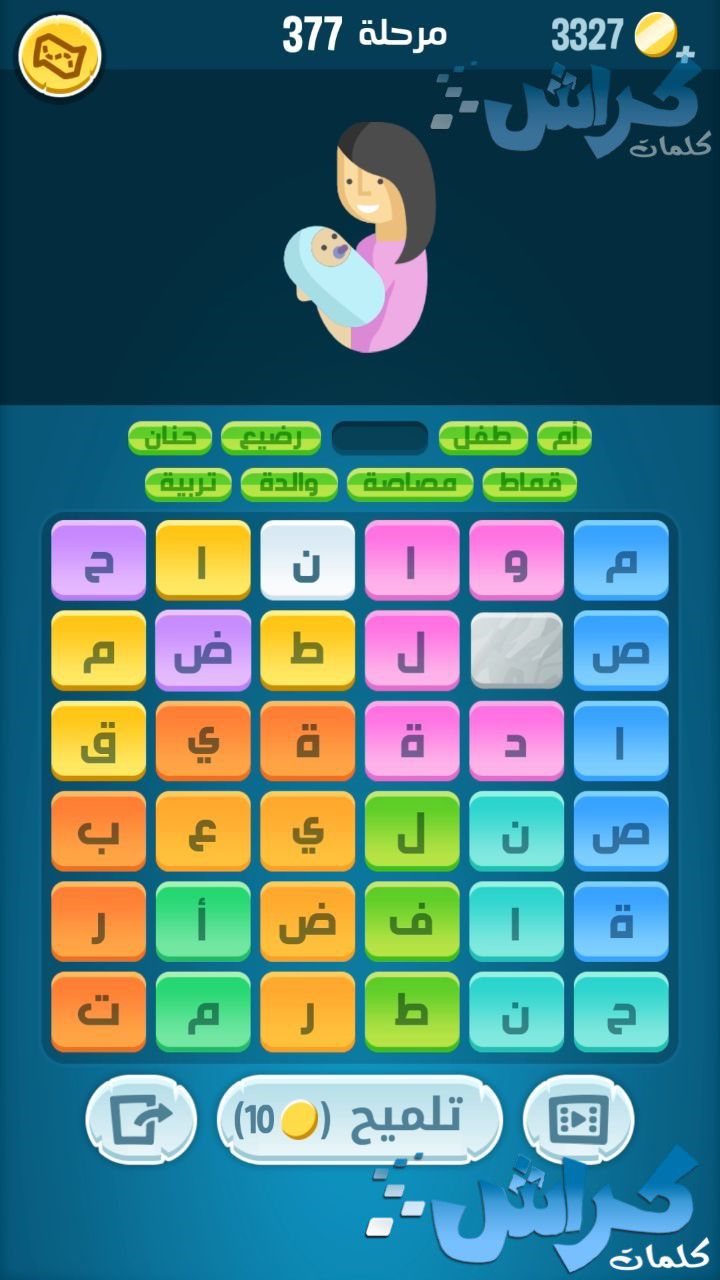This screenshot has width=720, height=1280.
Task: Select the purple ج letter tile
Action: coord(98,561)
